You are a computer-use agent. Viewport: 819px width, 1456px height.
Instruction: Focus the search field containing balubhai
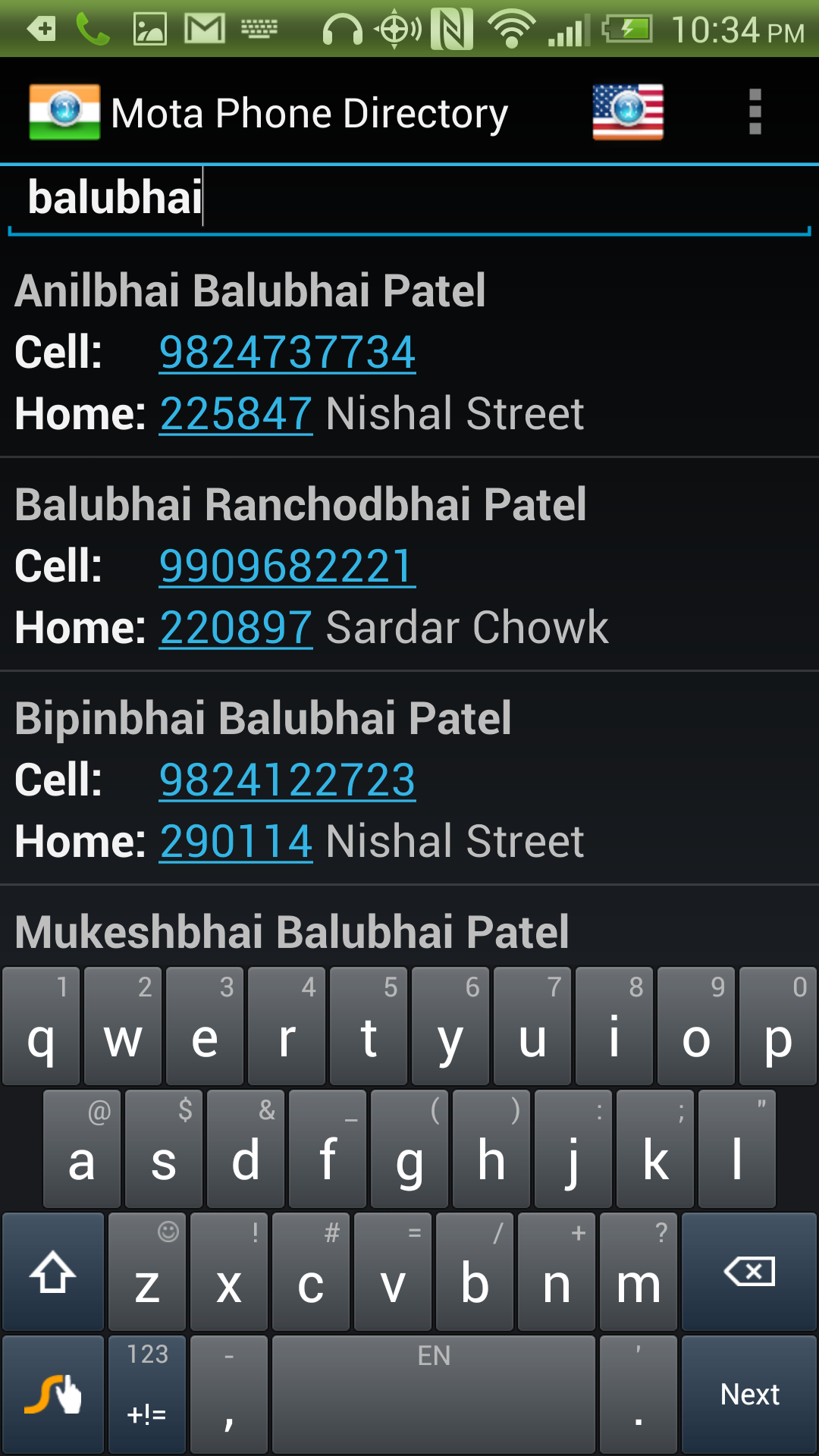tap(409, 199)
